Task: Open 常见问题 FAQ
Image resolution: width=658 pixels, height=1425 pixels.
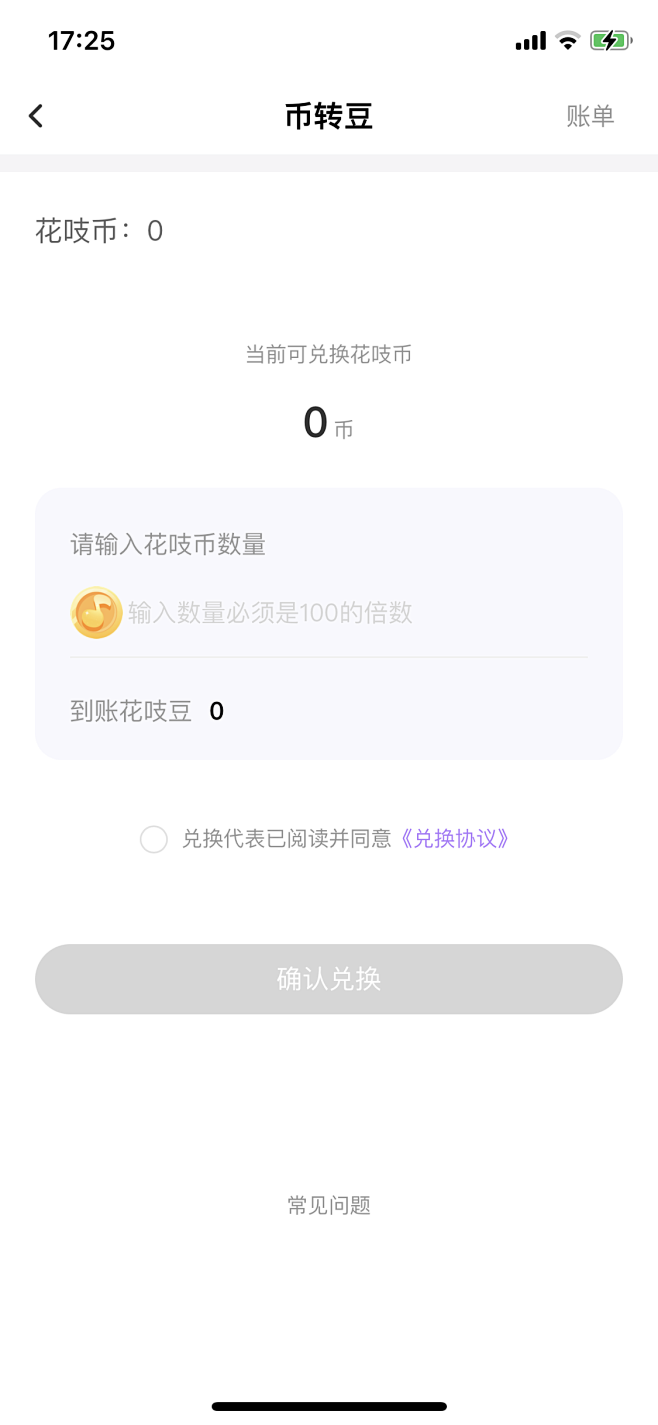Action: 329,1205
